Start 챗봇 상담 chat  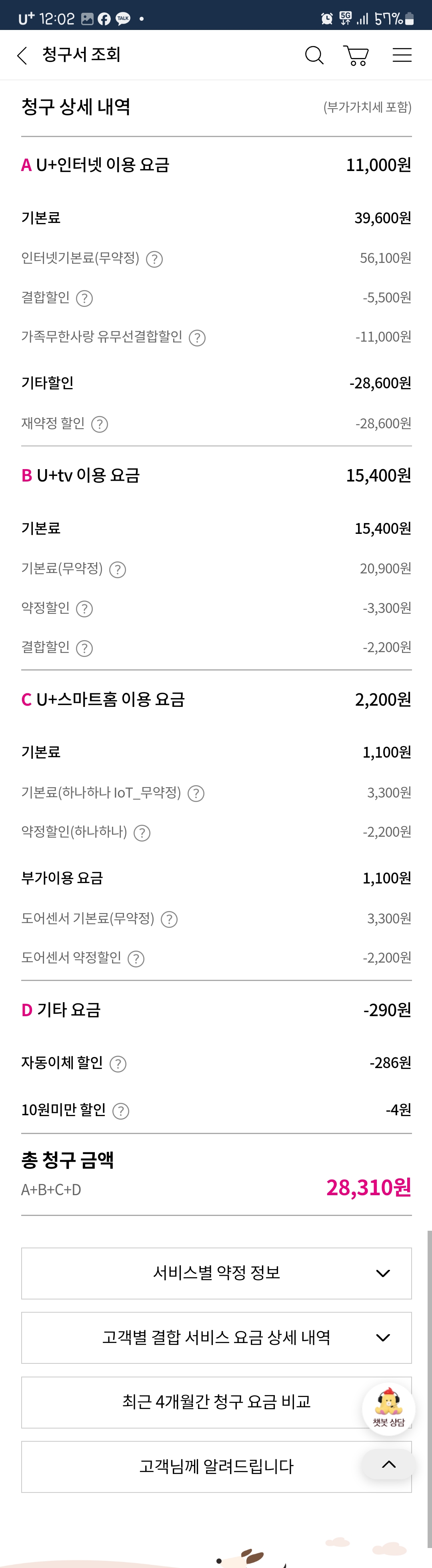[x=389, y=1409]
